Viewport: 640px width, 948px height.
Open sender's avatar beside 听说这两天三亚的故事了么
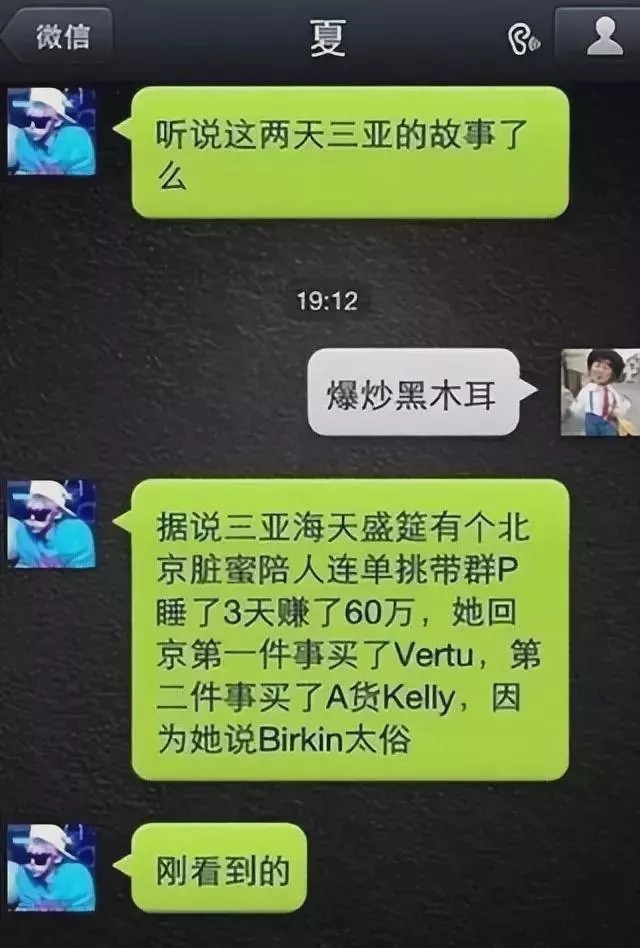point(52,132)
